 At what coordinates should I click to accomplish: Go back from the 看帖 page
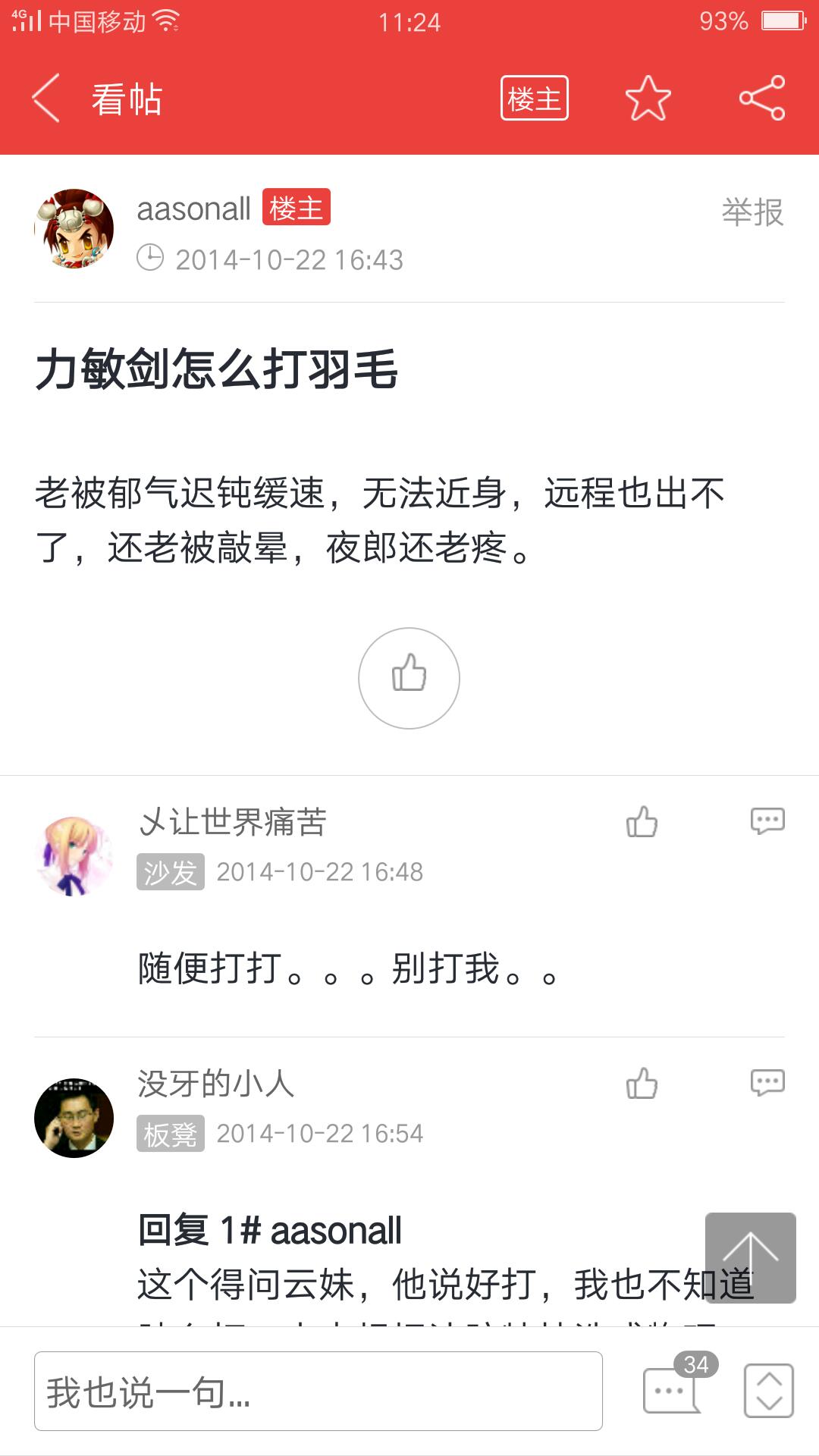pyautogui.click(x=47, y=99)
